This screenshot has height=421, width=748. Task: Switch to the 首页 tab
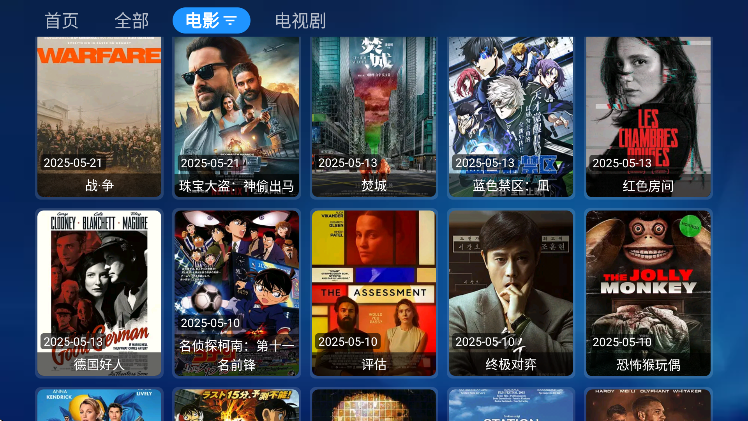point(62,21)
